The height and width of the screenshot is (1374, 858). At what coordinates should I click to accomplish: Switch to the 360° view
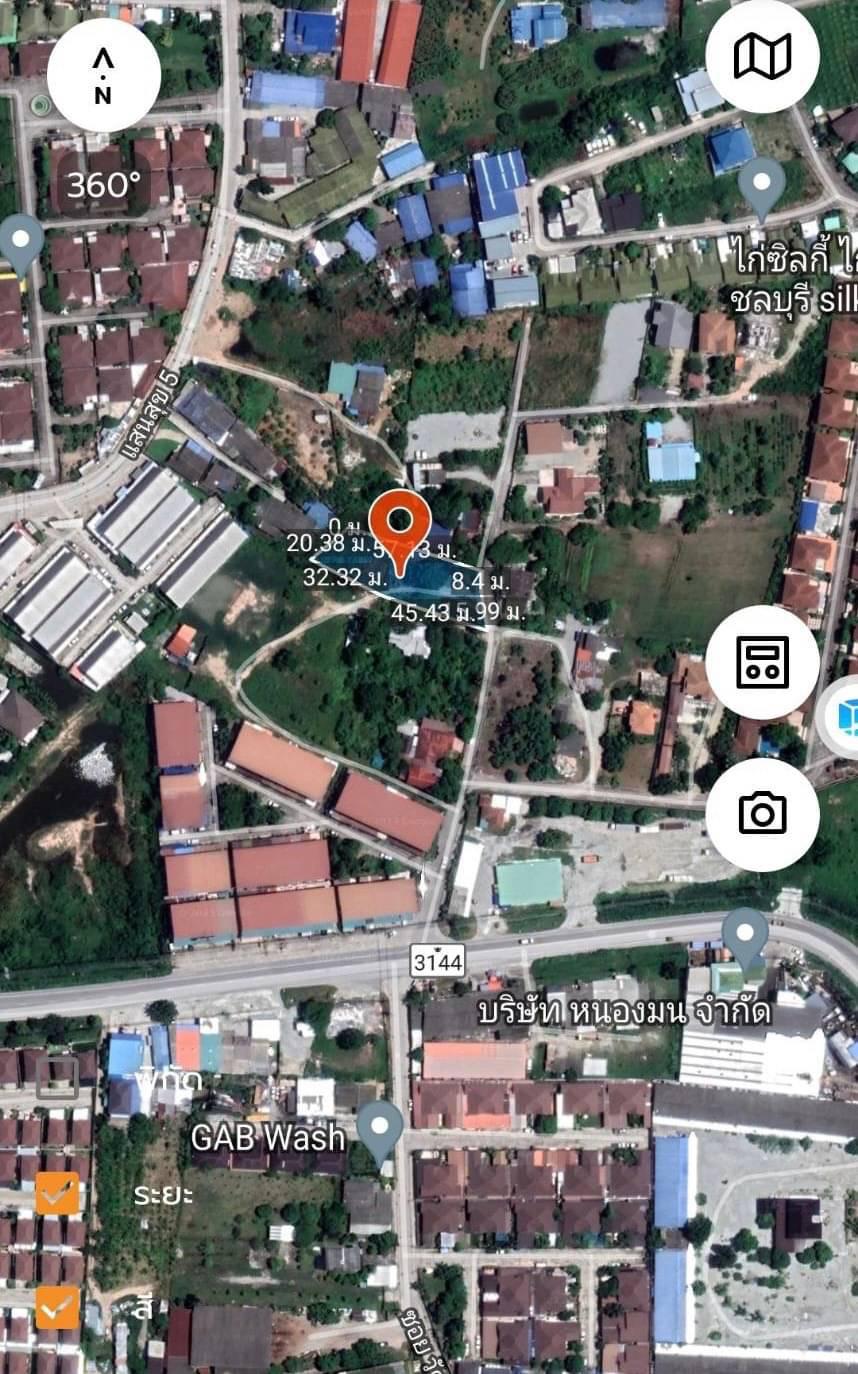point(103,184)
